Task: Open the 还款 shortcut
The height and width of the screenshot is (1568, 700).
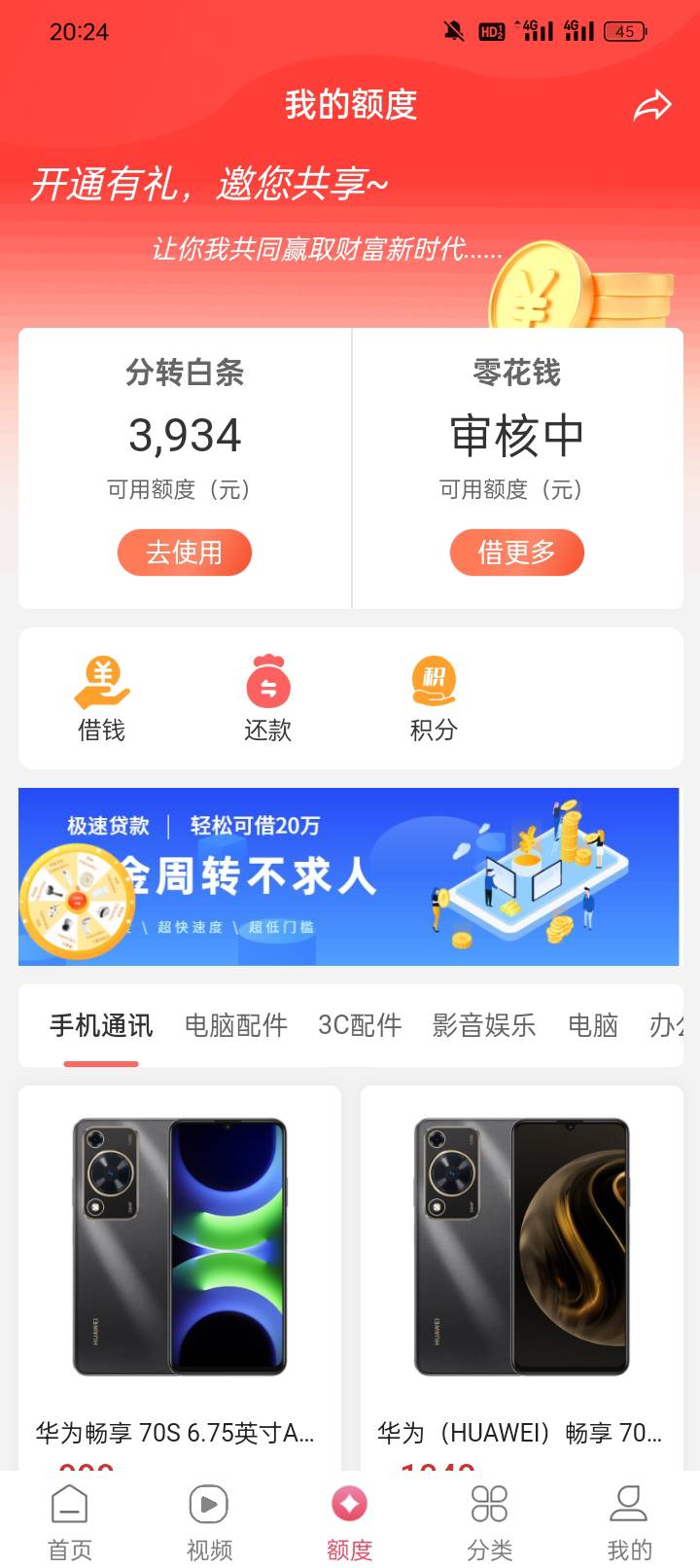Action: coord(268,700)
